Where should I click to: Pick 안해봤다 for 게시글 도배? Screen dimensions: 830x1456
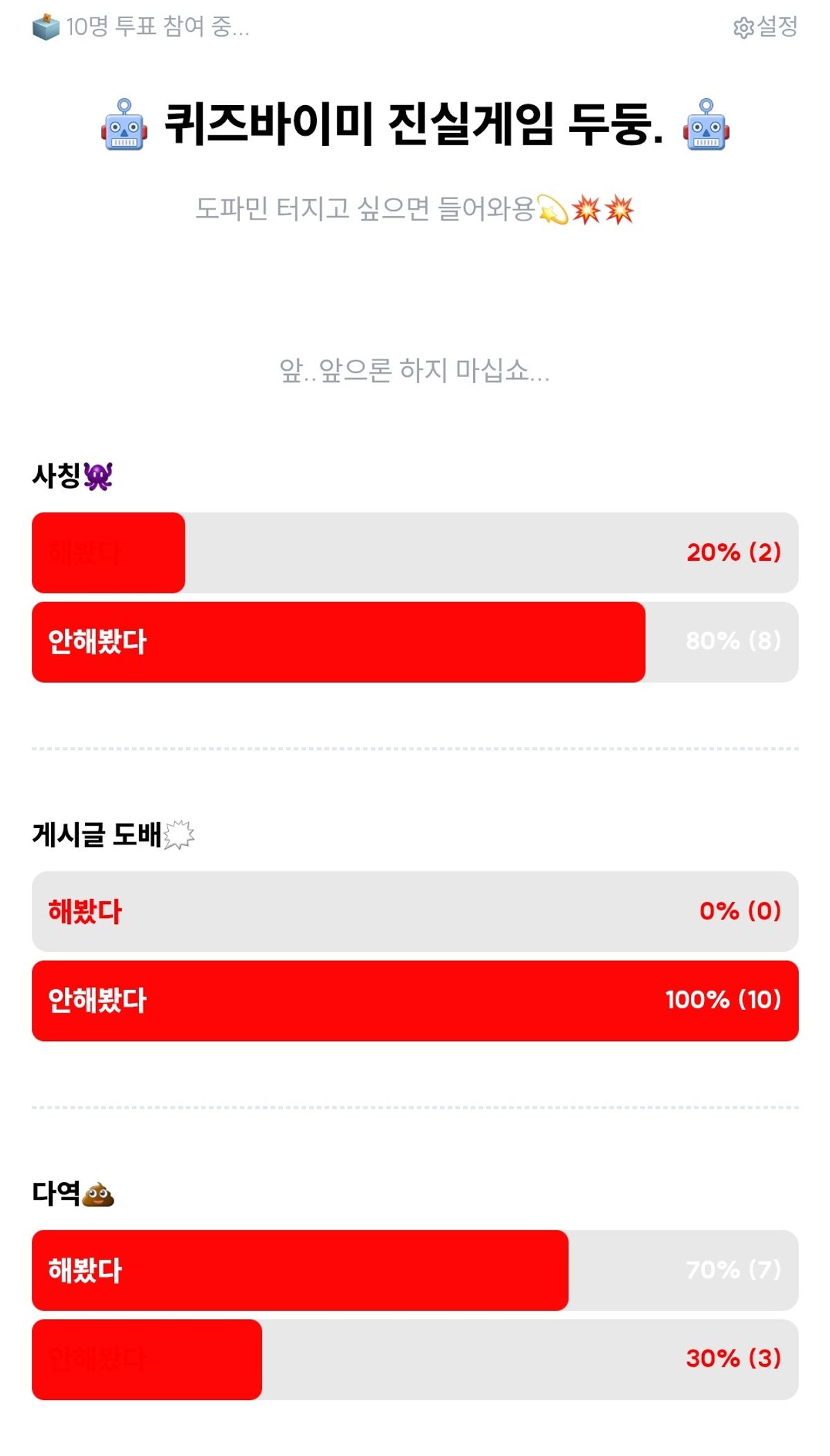(x=415, y=1000)
